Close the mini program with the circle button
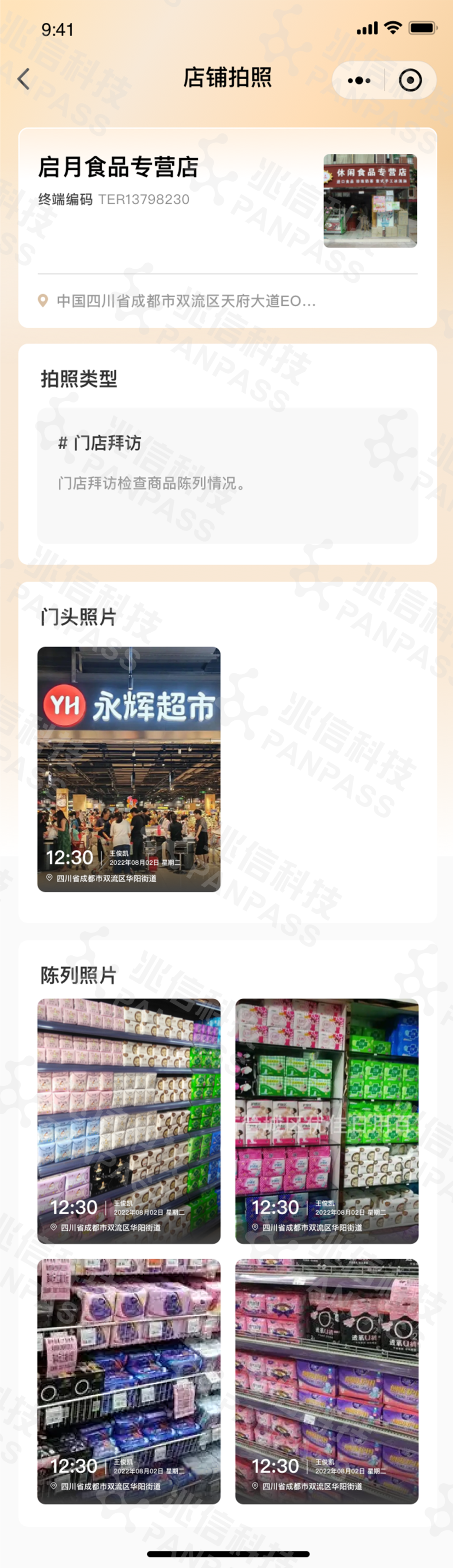Viewport: 453px width, 1568px height. tap(410, 80)
